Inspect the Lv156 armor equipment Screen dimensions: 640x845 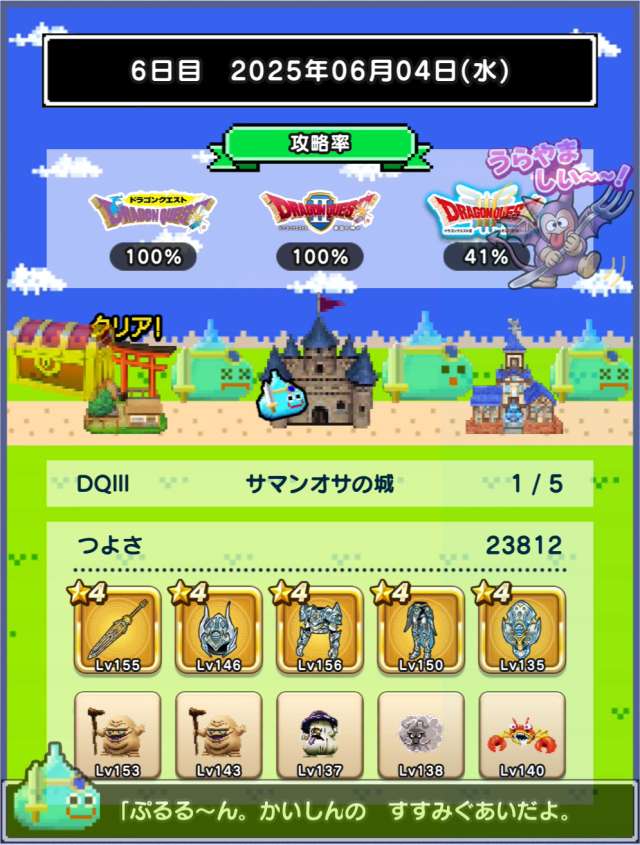coord(320,630)
